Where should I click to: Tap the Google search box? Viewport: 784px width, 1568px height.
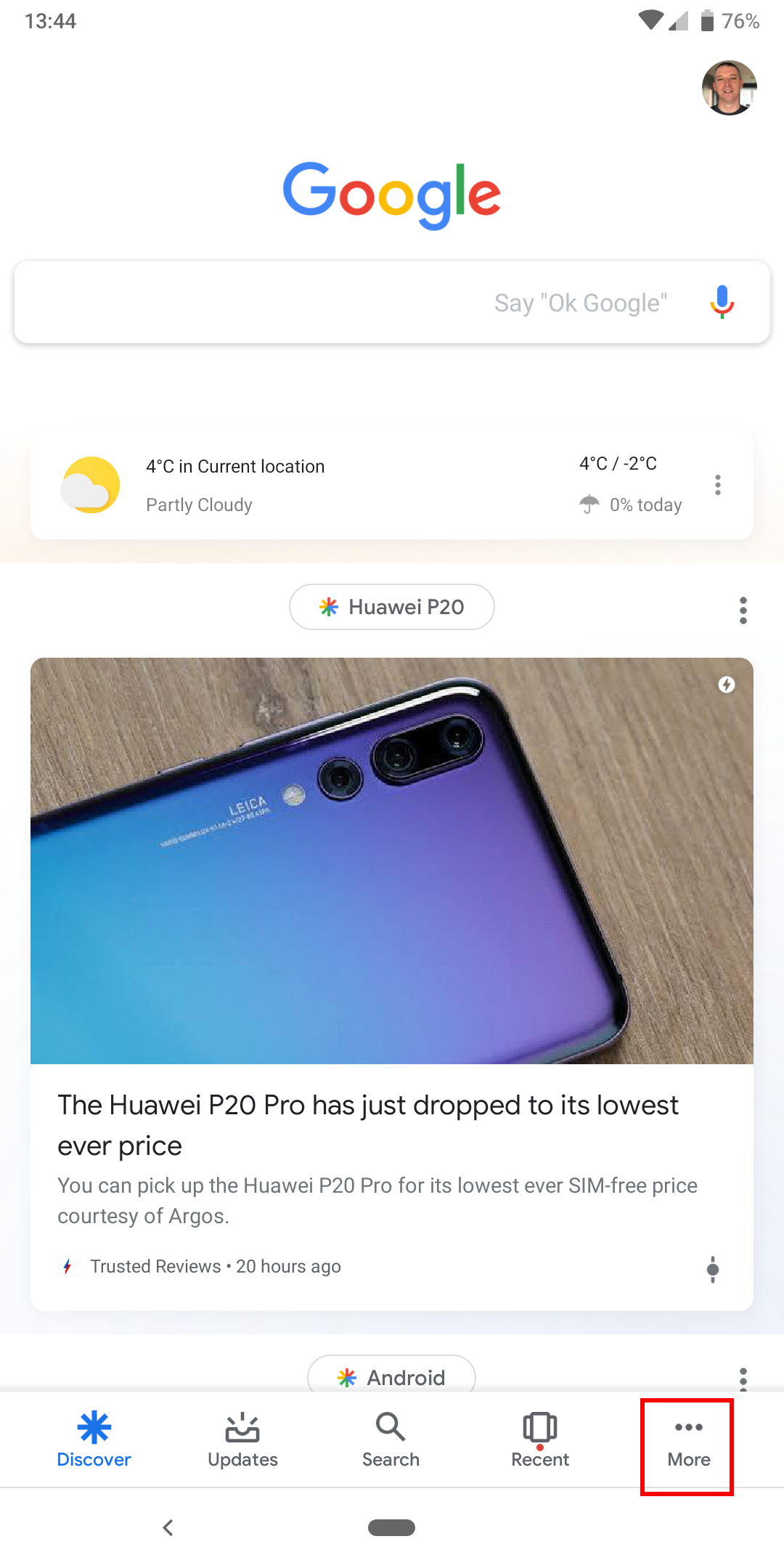[x=392, y=302]
